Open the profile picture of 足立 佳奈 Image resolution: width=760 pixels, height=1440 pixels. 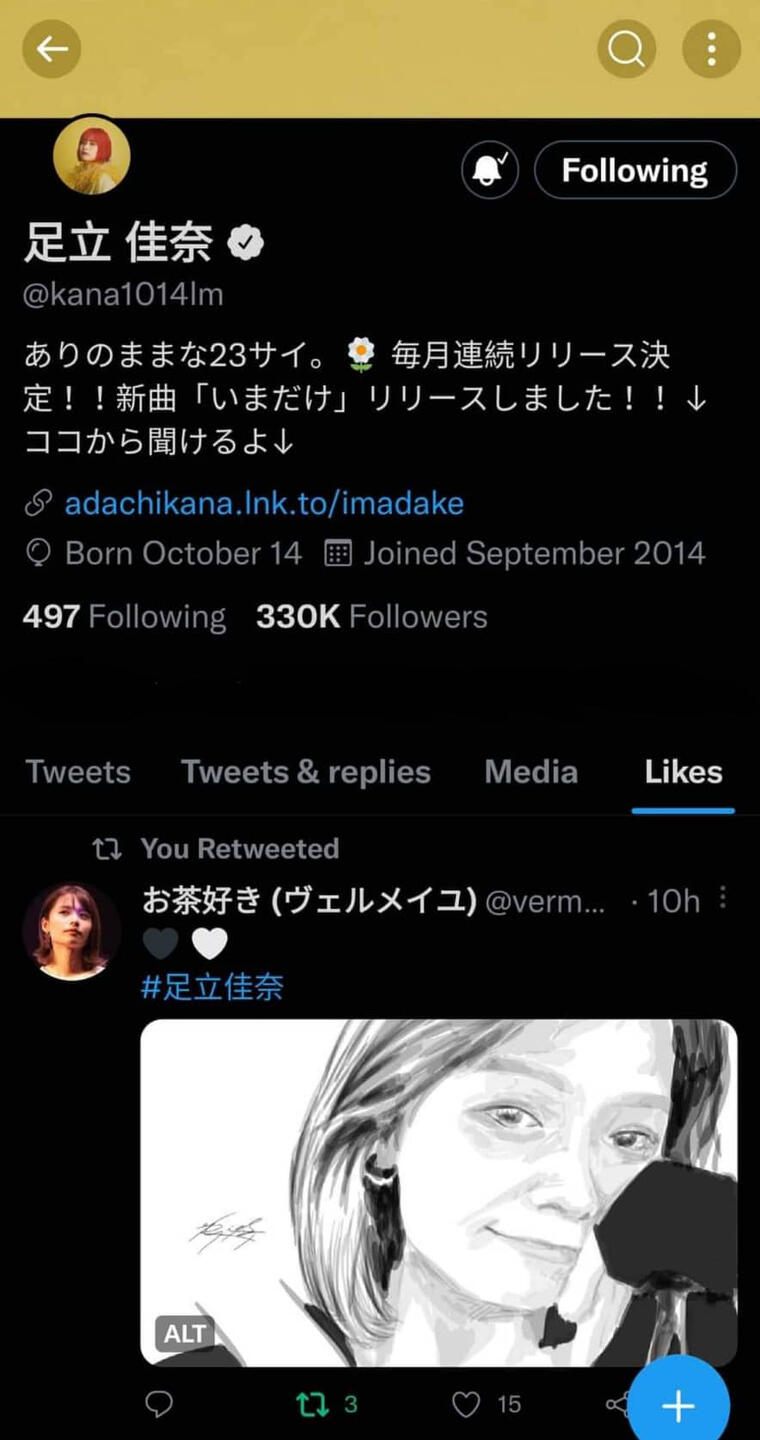pyautogui.click(x=91, y=156)
